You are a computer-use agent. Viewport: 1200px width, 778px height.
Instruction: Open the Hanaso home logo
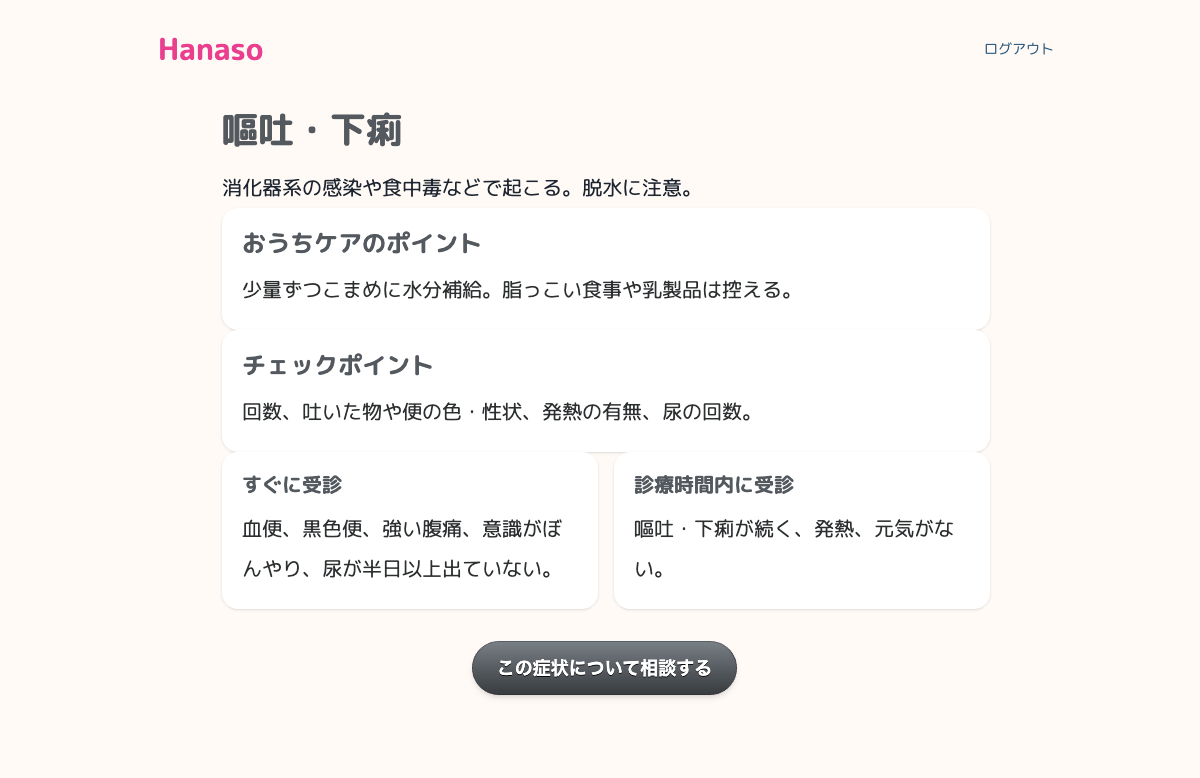211,49
